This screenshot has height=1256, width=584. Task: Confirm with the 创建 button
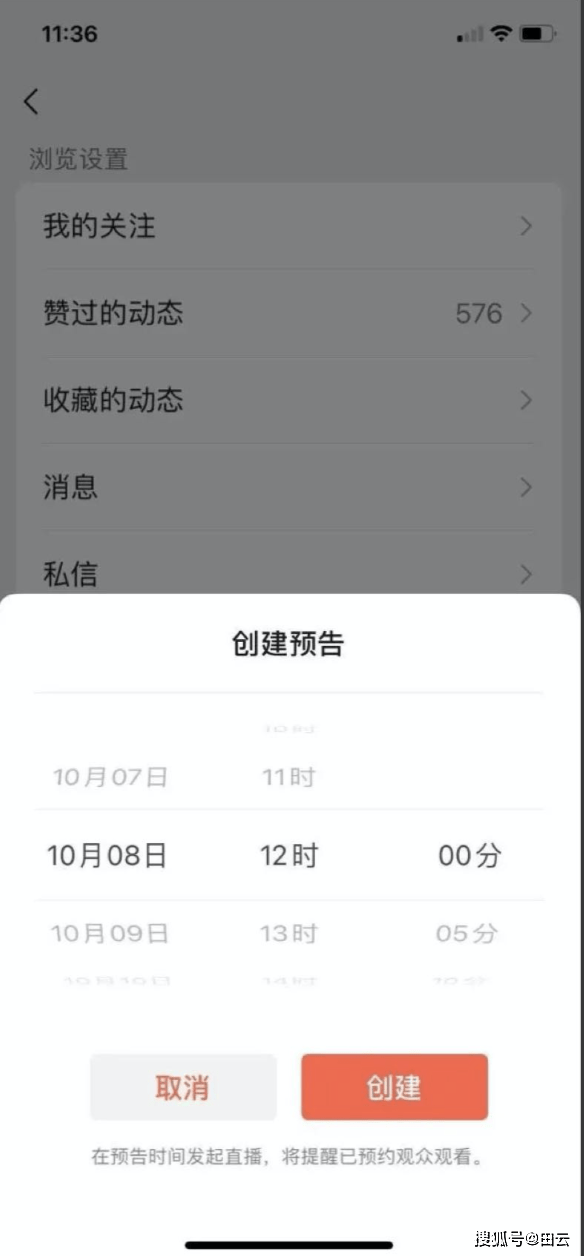(x=394, y=1087)
